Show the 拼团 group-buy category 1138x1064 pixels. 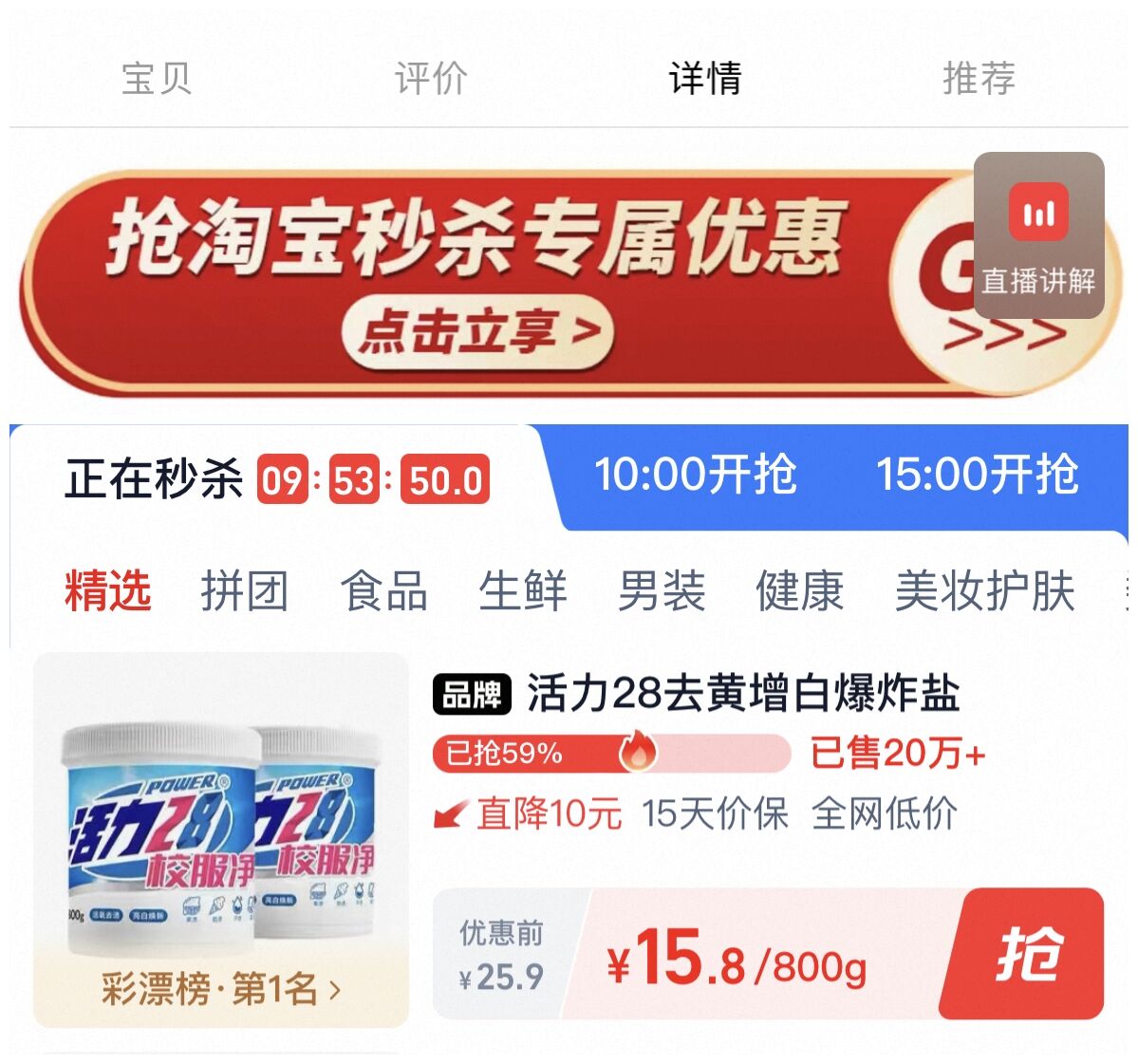(x=245, y=590)
